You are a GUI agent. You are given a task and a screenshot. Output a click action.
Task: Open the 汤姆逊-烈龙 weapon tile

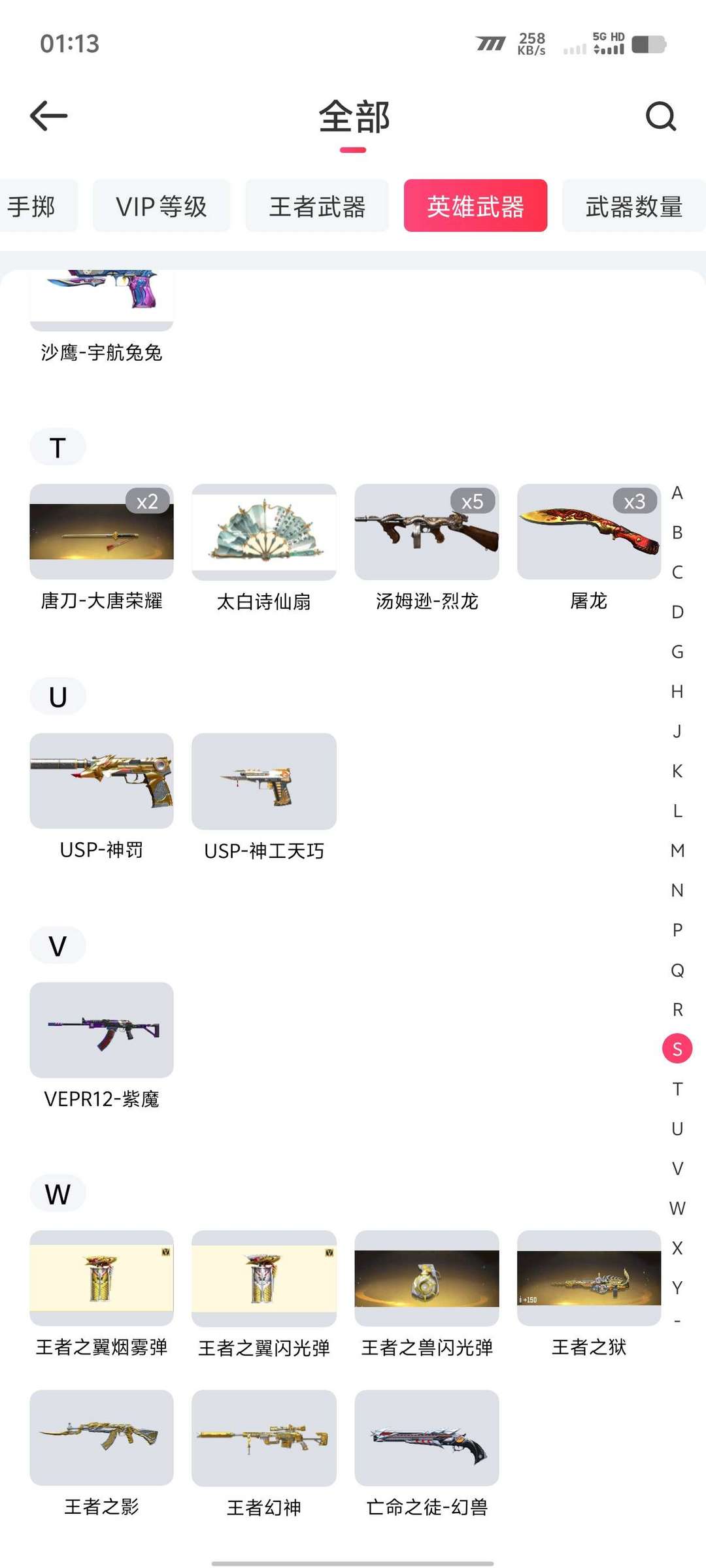click(x=427, y=532)
